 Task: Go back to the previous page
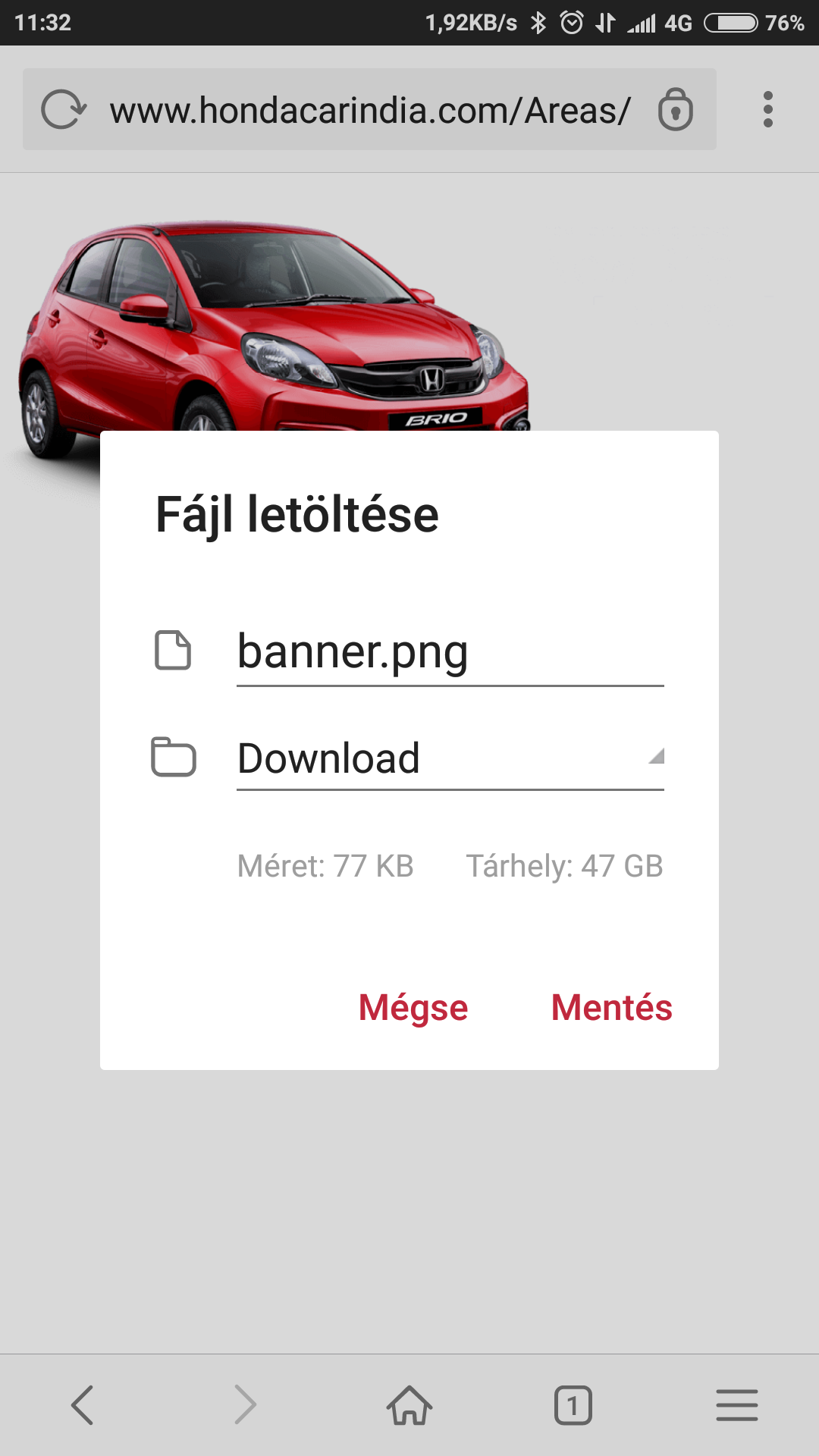point(82,1405)
